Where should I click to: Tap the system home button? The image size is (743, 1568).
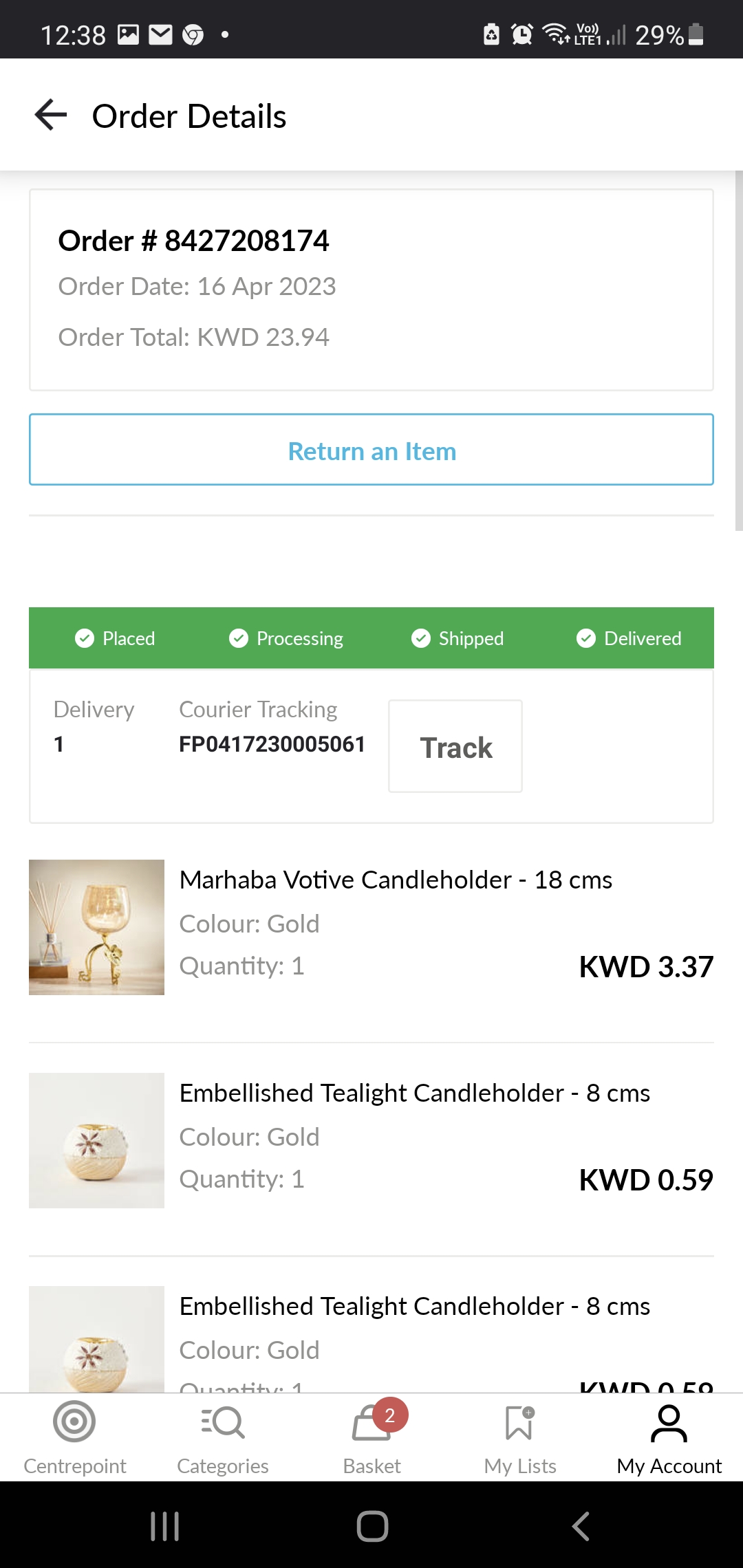click(372, 1526)
